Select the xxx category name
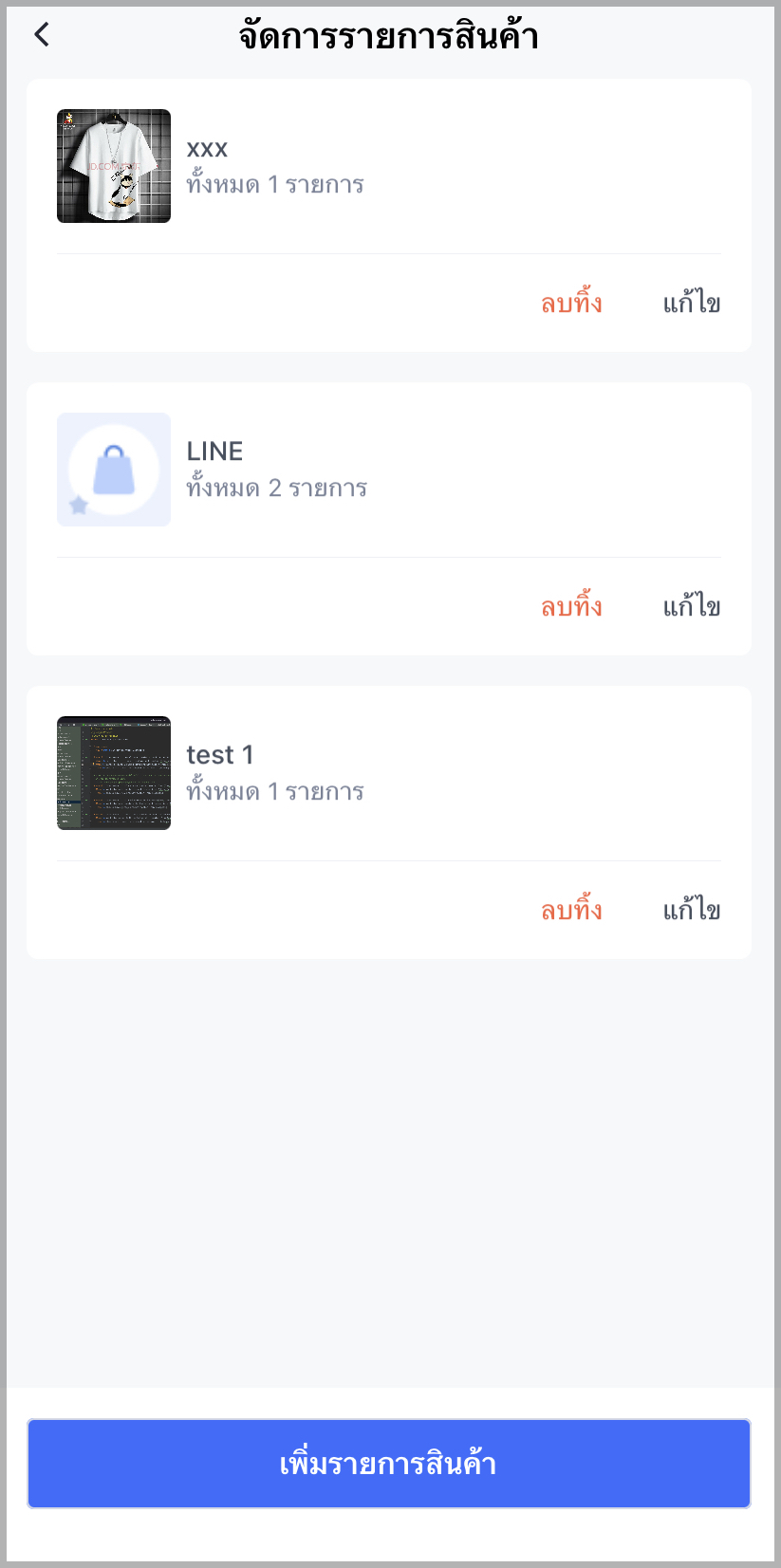The width and height of the screenshot is (781, 1568). 207,148
